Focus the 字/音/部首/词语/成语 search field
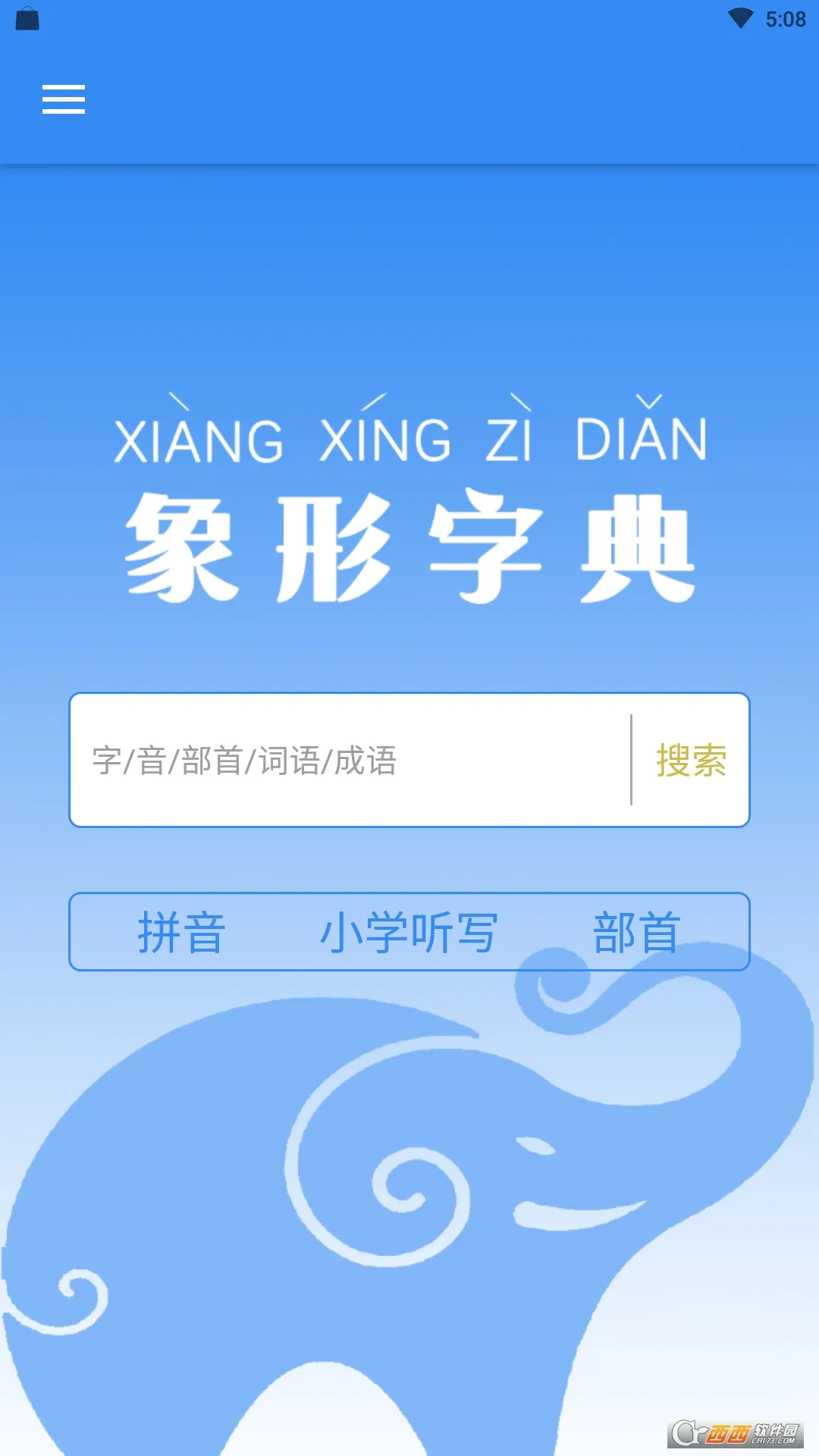819x1456 pixels. click(349, 760)
